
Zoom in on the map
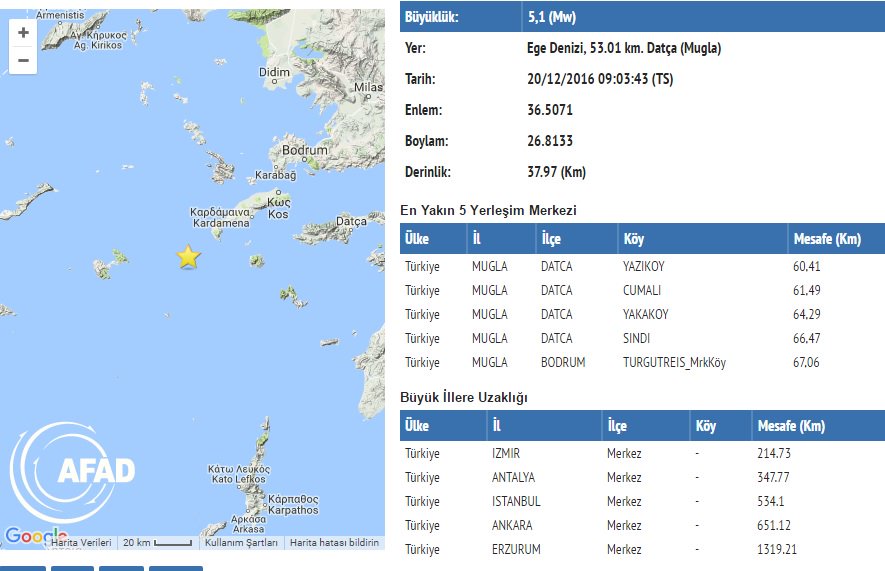pos(23,32)
